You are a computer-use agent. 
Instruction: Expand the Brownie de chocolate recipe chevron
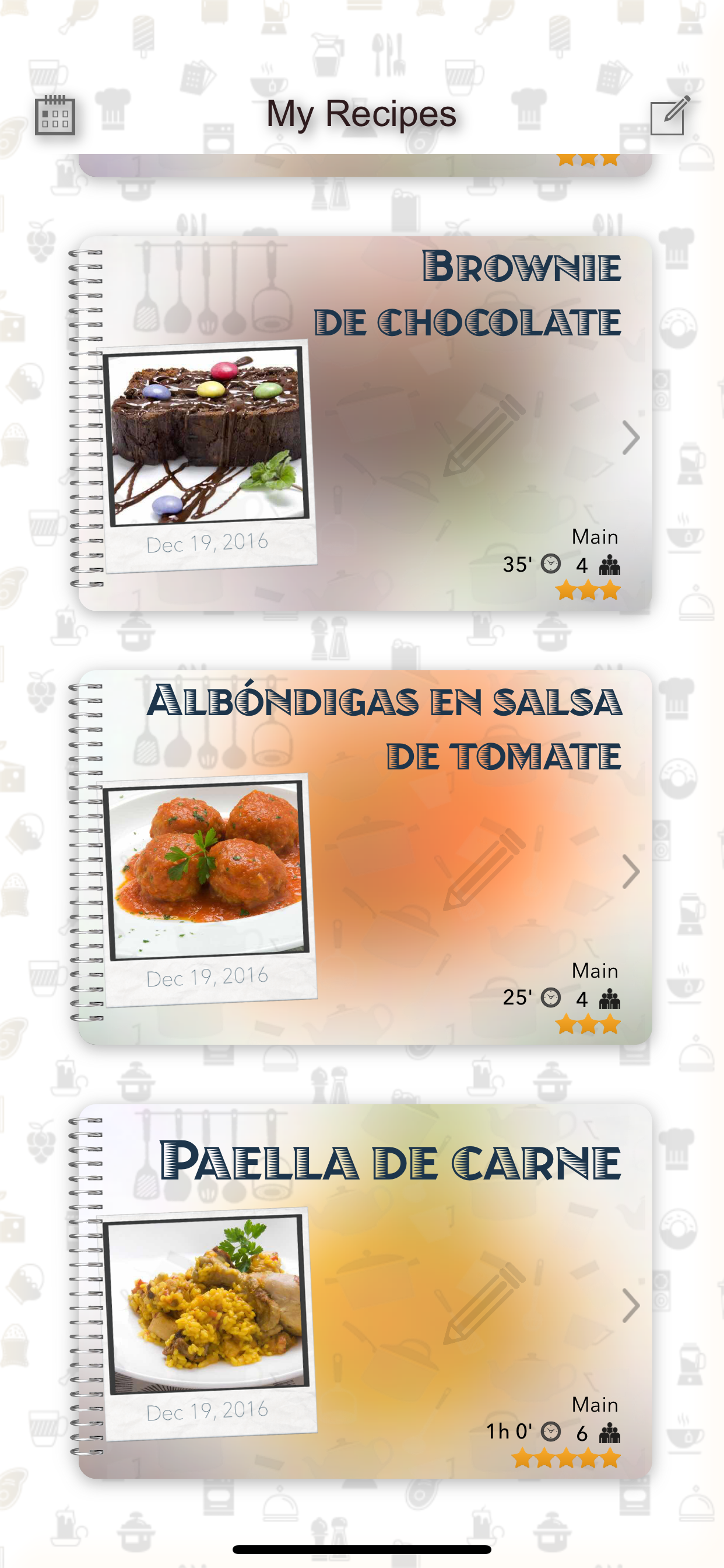click(x=631, y=436)
